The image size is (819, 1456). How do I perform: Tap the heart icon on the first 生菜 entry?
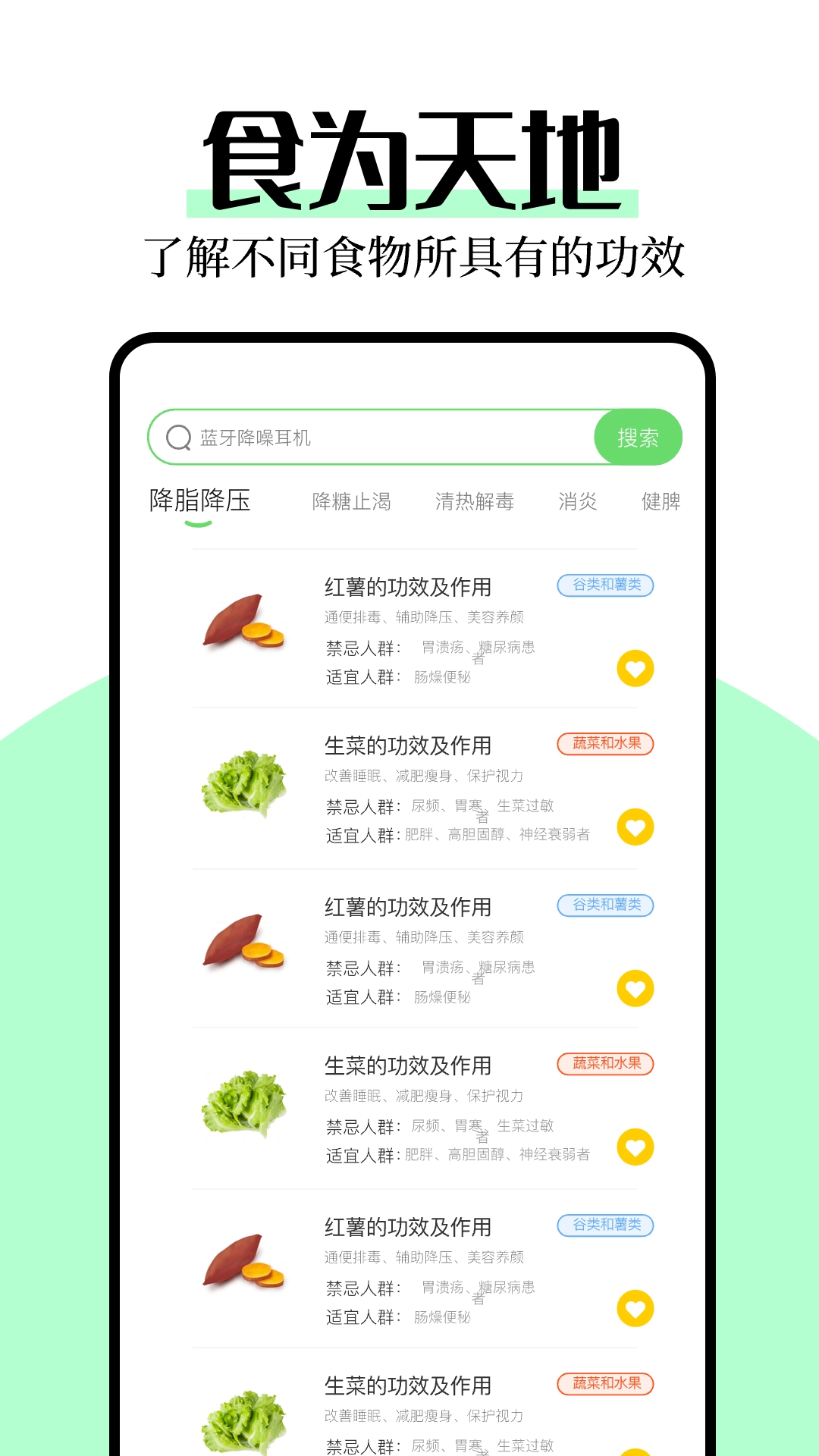click(x=635, y=829)
